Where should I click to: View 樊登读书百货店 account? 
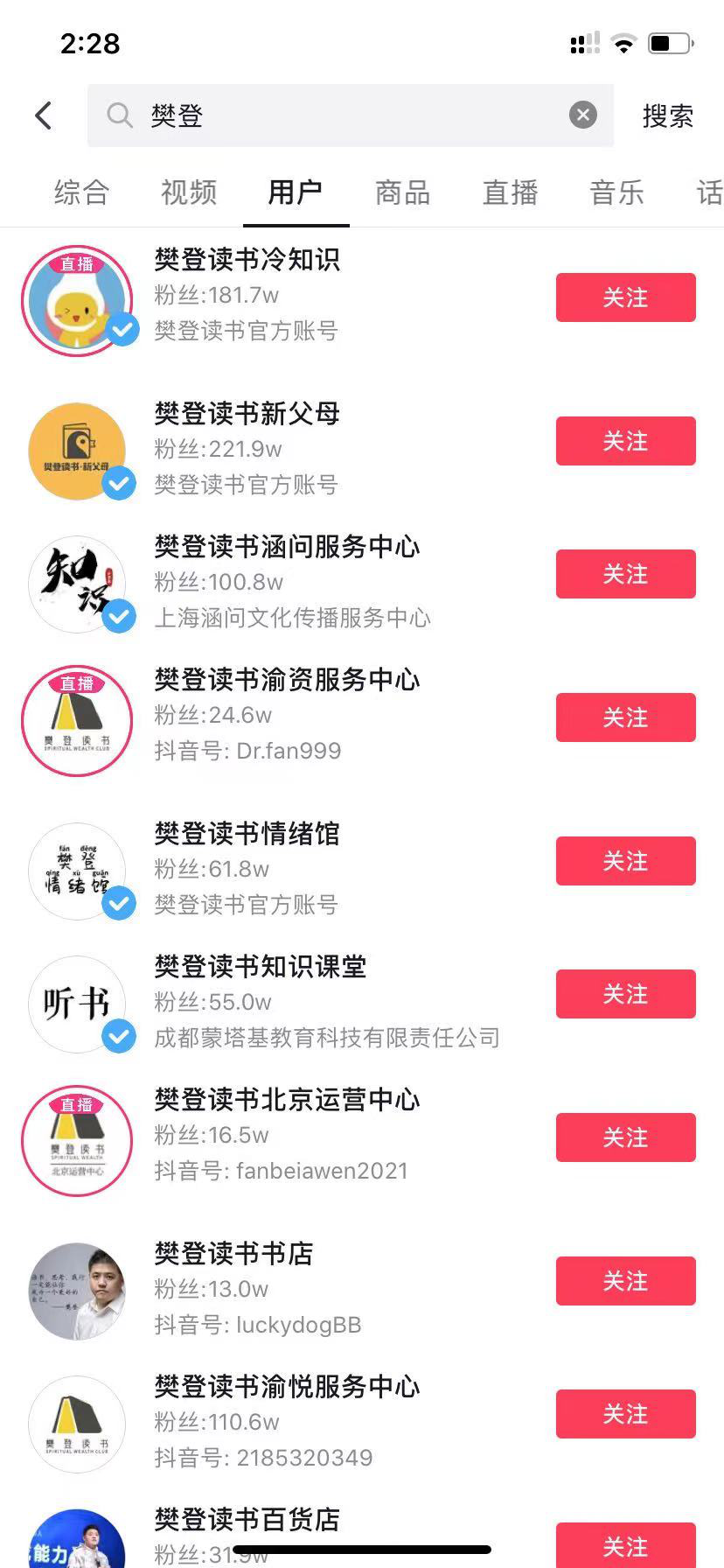pyautogui.click(x=247, y=1521)
